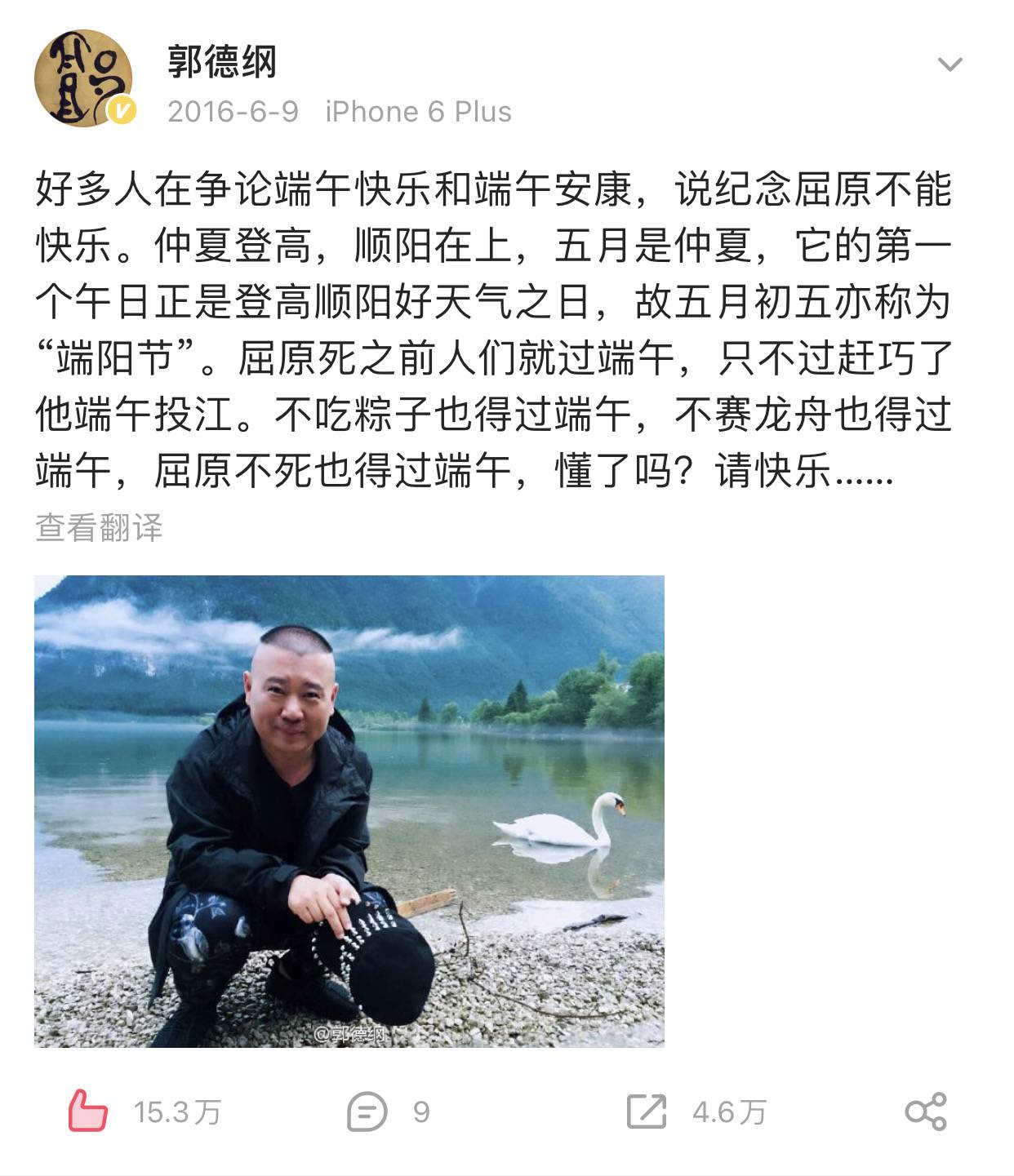Open 郭德纲 username link
The height and width of the screenshot is (1176, 1014).
(x=222, y=62)
